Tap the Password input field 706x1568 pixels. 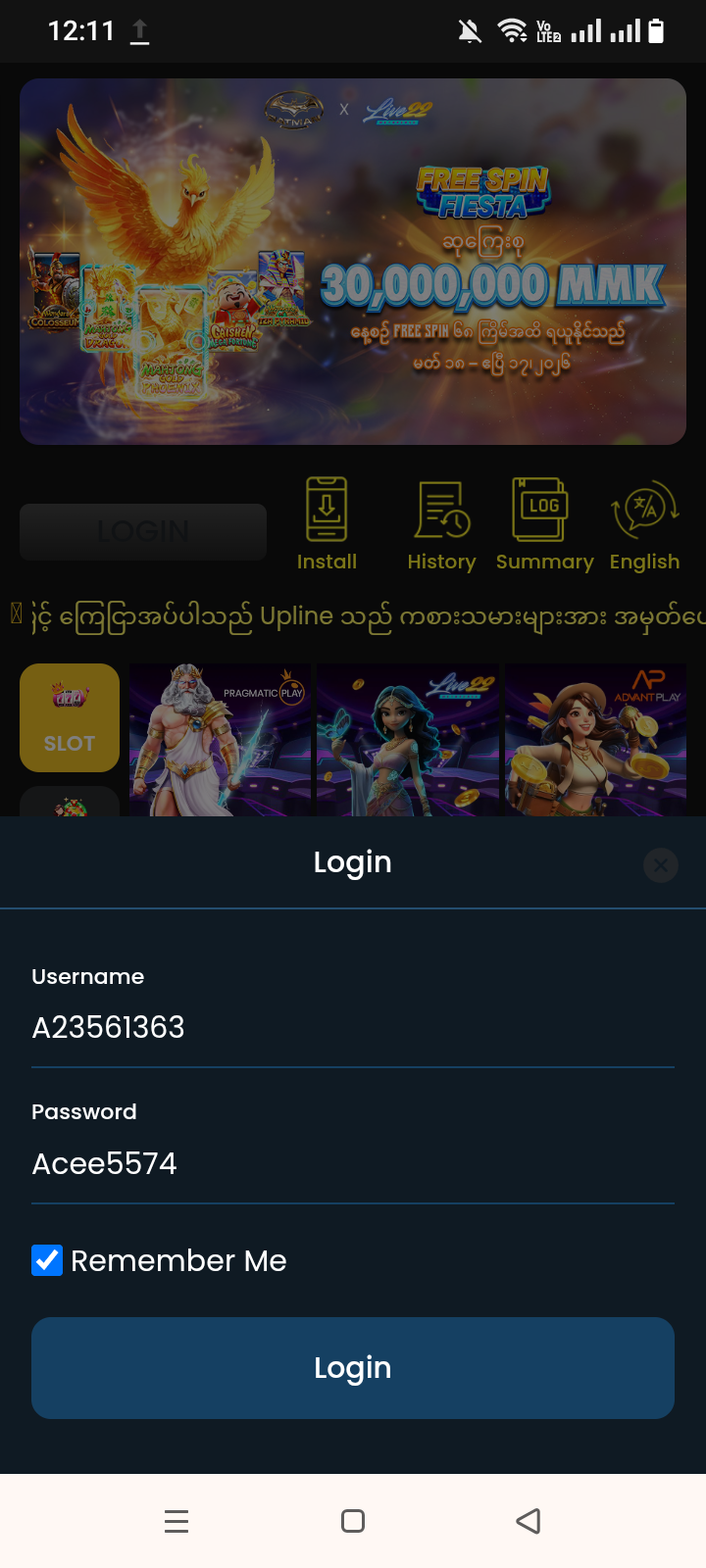point(353,1163)
